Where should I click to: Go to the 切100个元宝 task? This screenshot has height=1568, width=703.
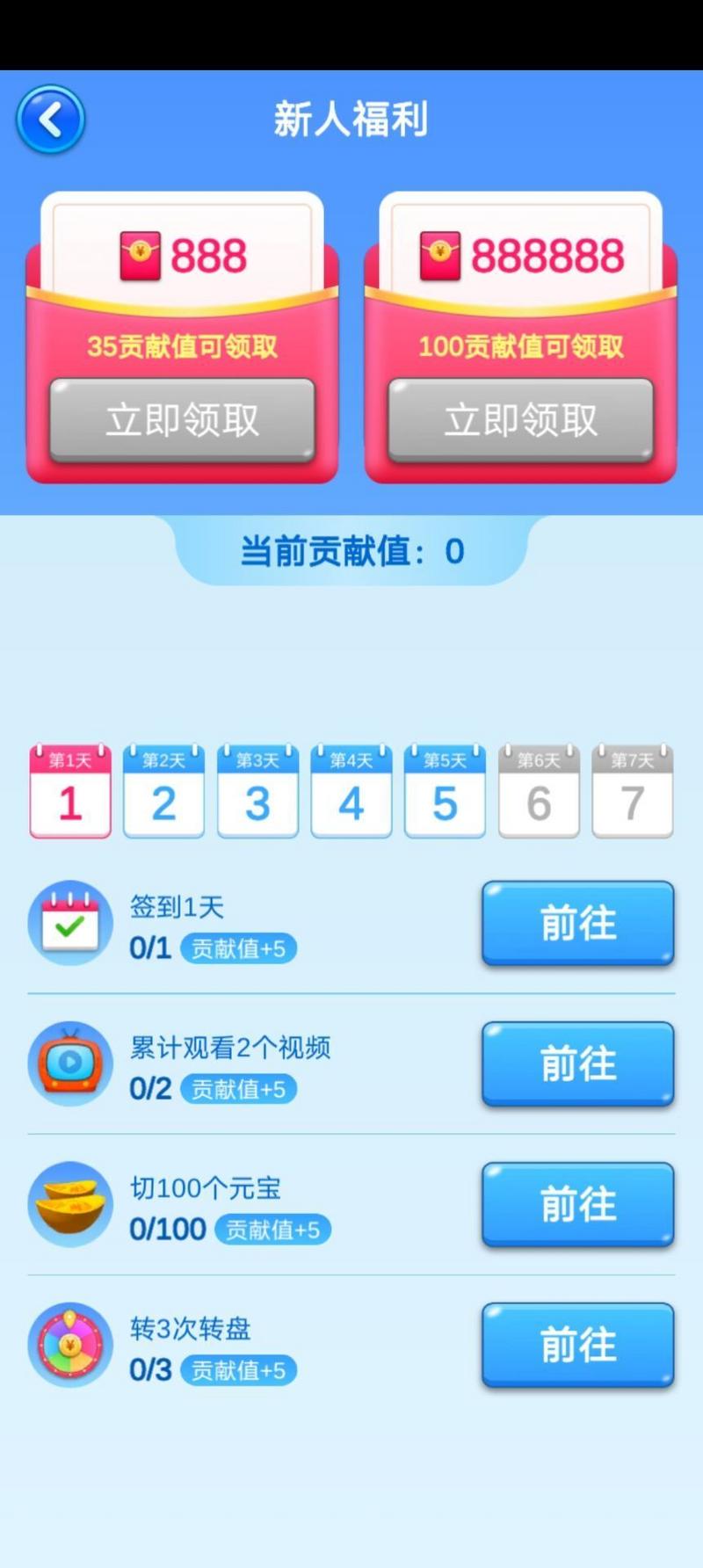[577, 1204]
